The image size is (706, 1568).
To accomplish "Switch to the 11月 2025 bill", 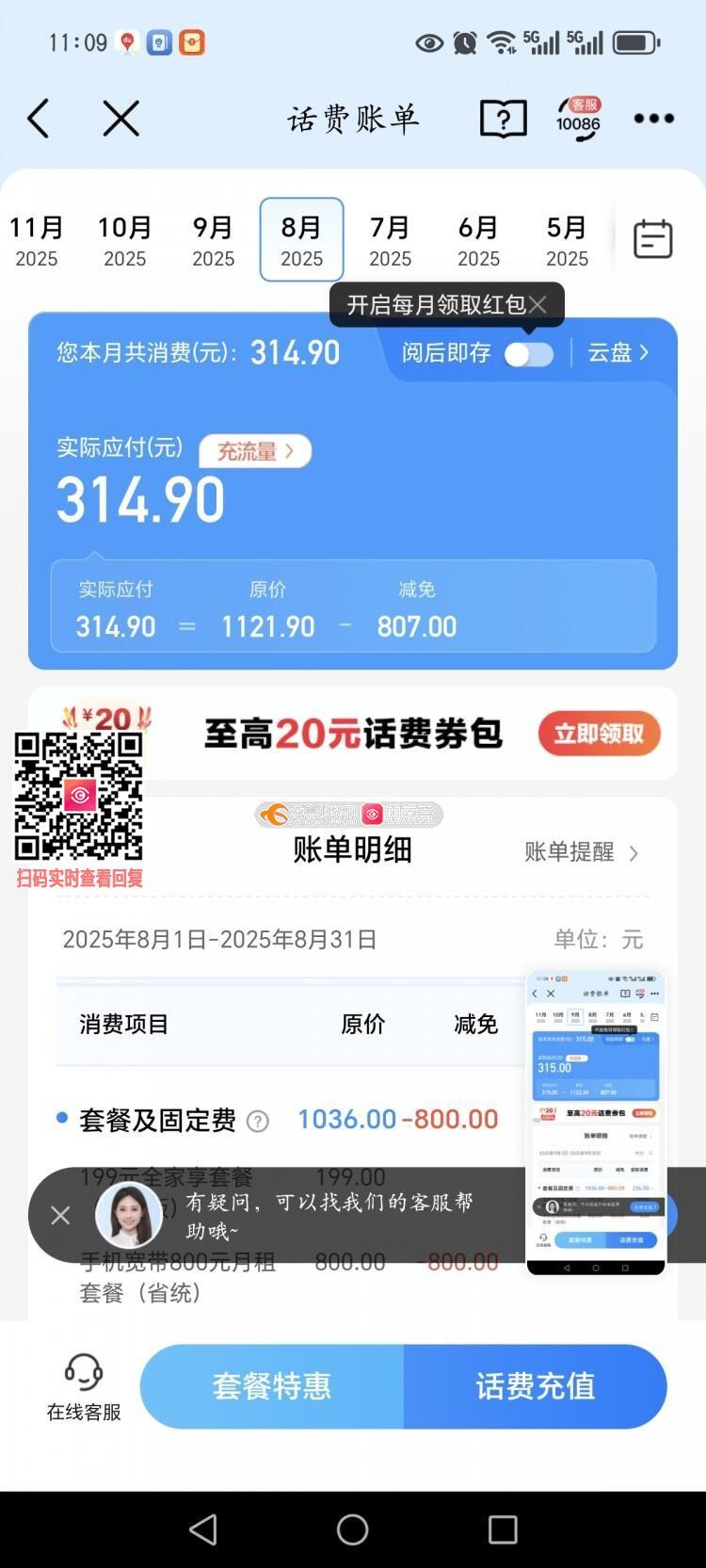I will 37,240.
